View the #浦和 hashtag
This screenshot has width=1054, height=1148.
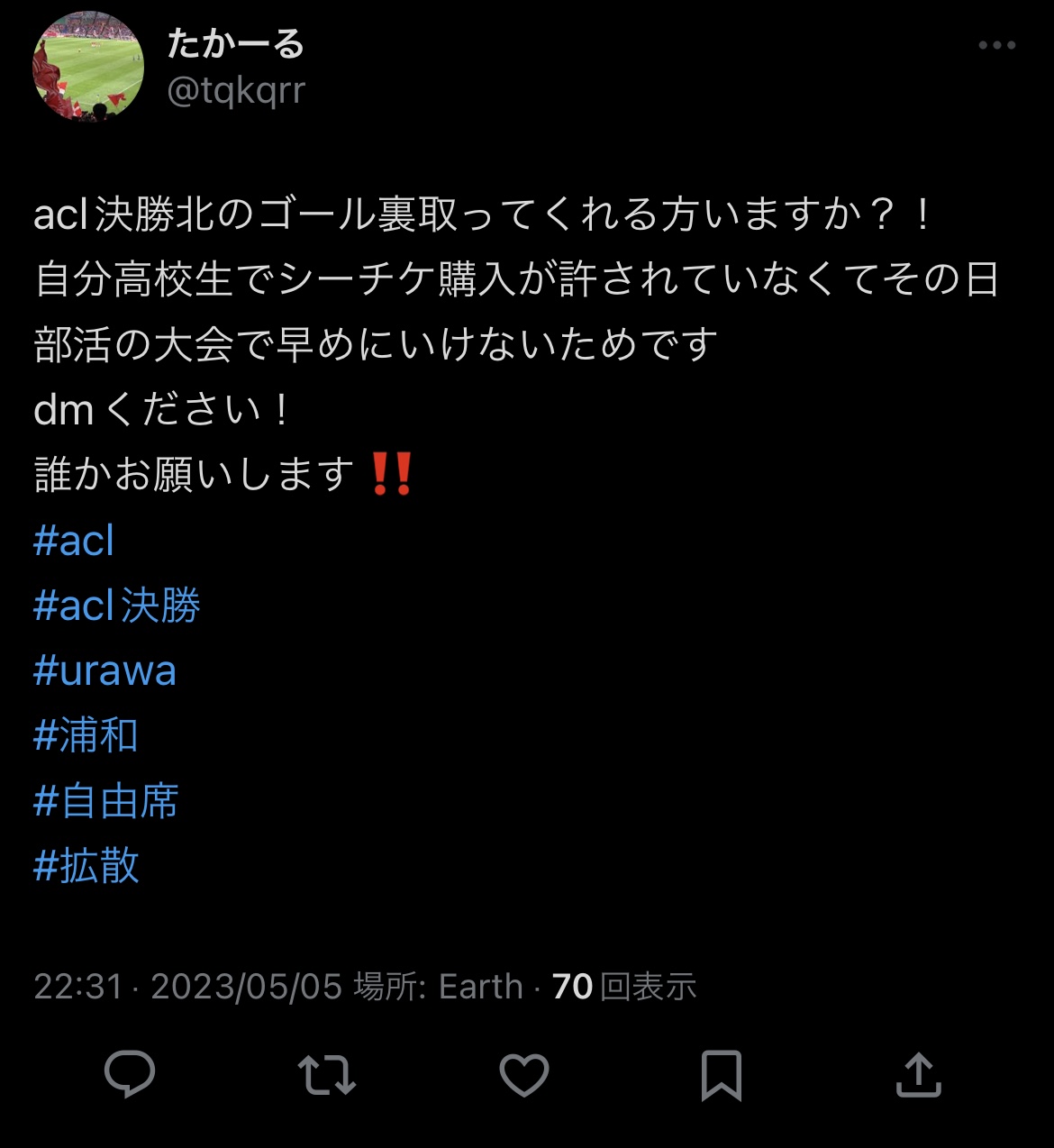pyautogui.click(x=86, y=736)
